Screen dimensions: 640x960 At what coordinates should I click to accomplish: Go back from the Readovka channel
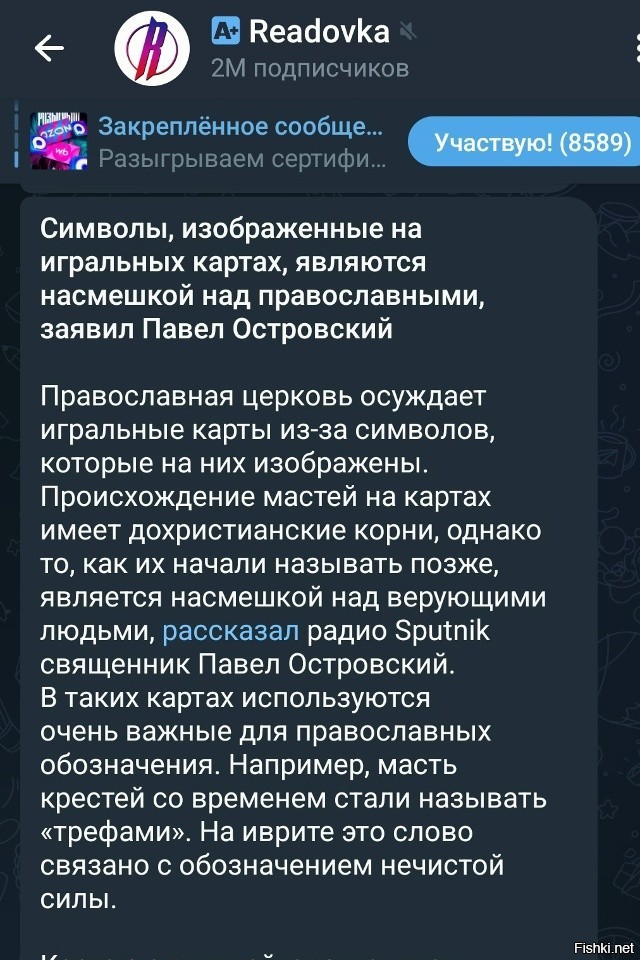[49, 48]
